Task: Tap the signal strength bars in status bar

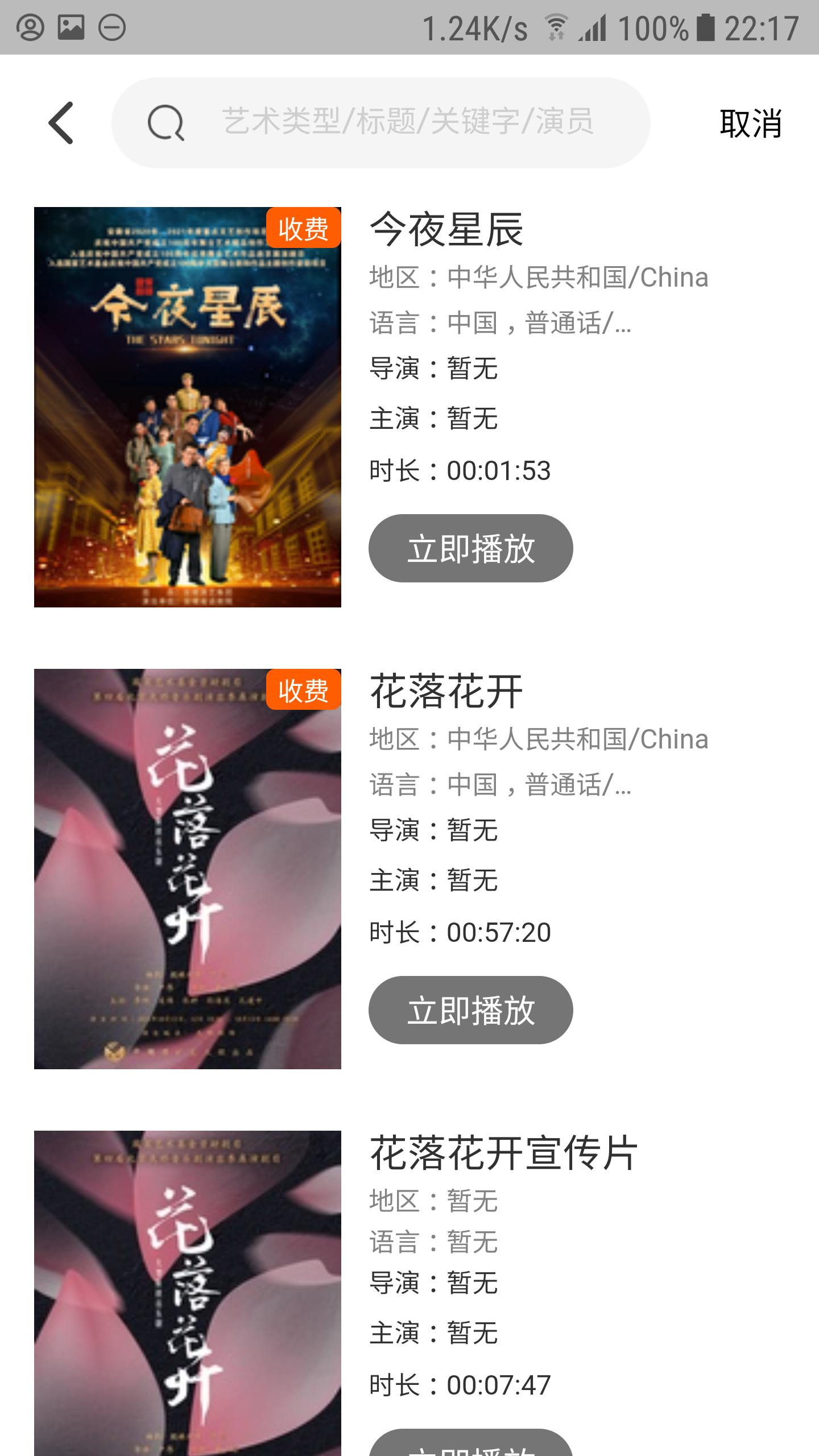Action: point(591,26)
